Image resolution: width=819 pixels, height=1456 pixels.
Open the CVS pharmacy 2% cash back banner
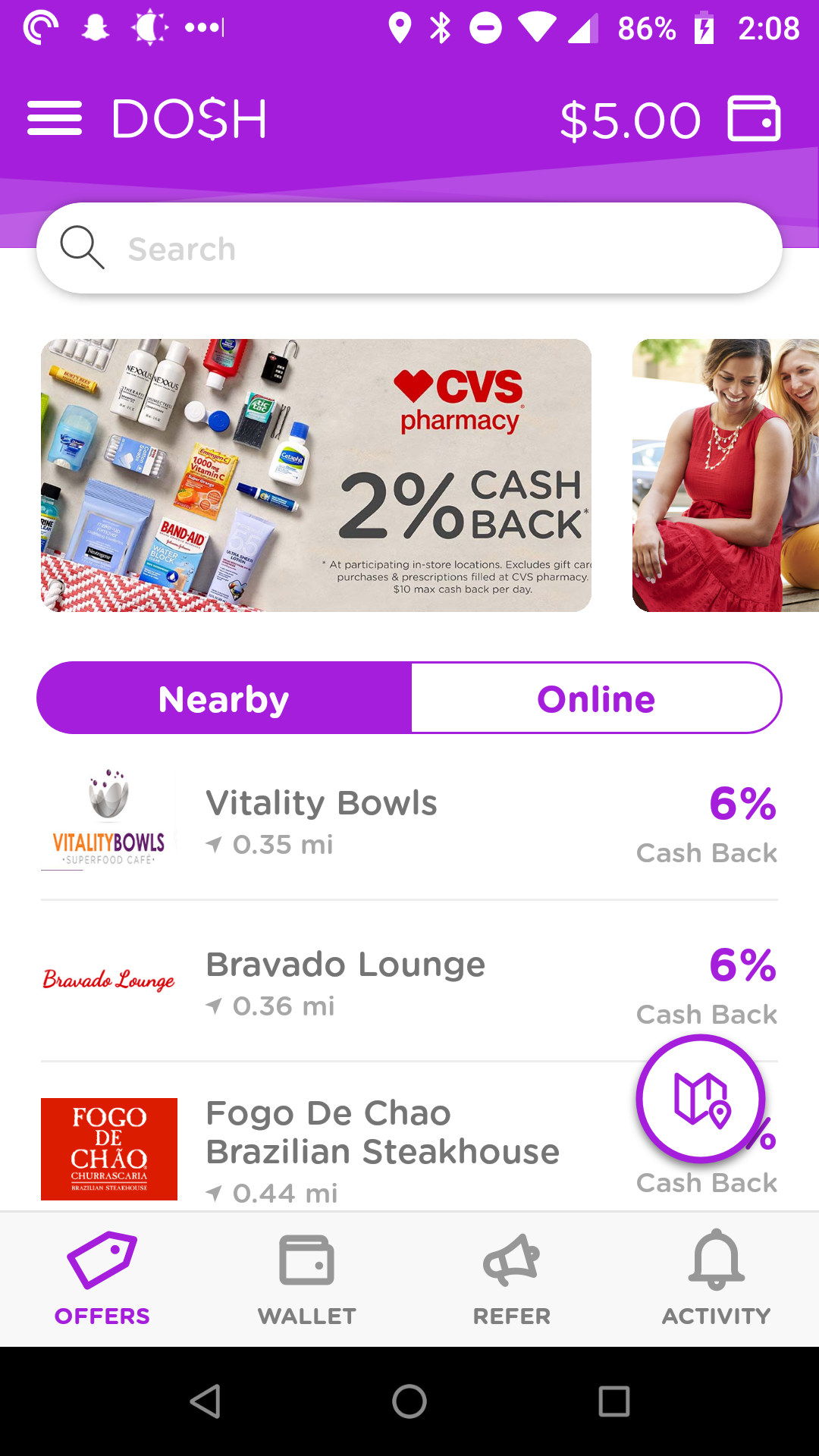click(316, 475)
